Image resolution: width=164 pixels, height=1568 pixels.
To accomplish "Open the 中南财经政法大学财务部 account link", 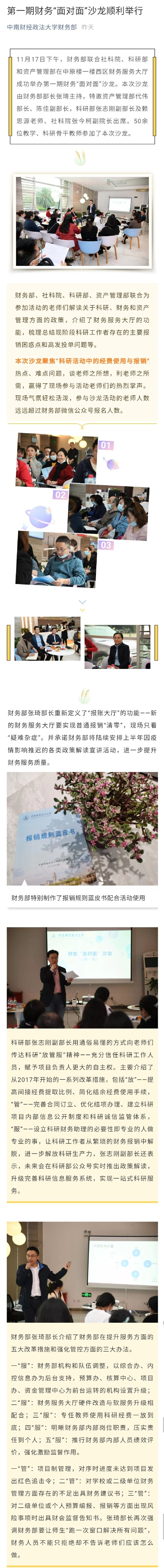I will [x=42, y=27].
